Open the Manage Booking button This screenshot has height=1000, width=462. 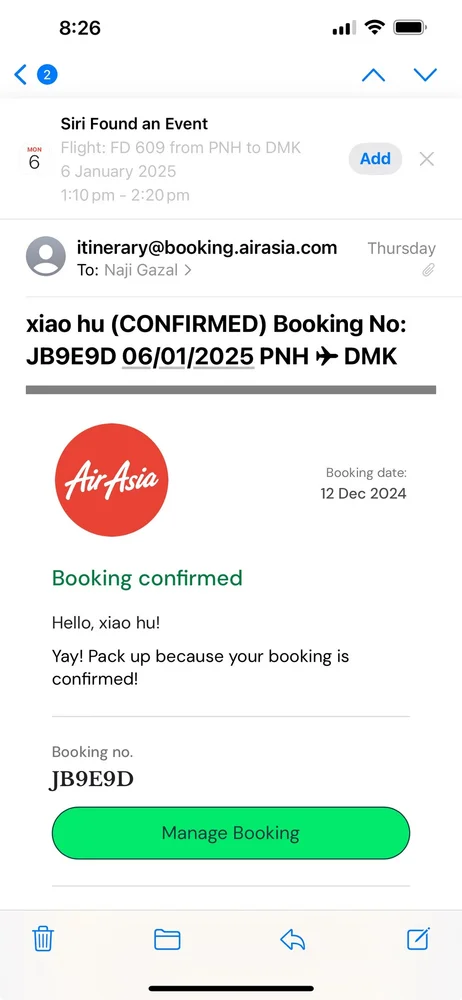coord(230,833)
